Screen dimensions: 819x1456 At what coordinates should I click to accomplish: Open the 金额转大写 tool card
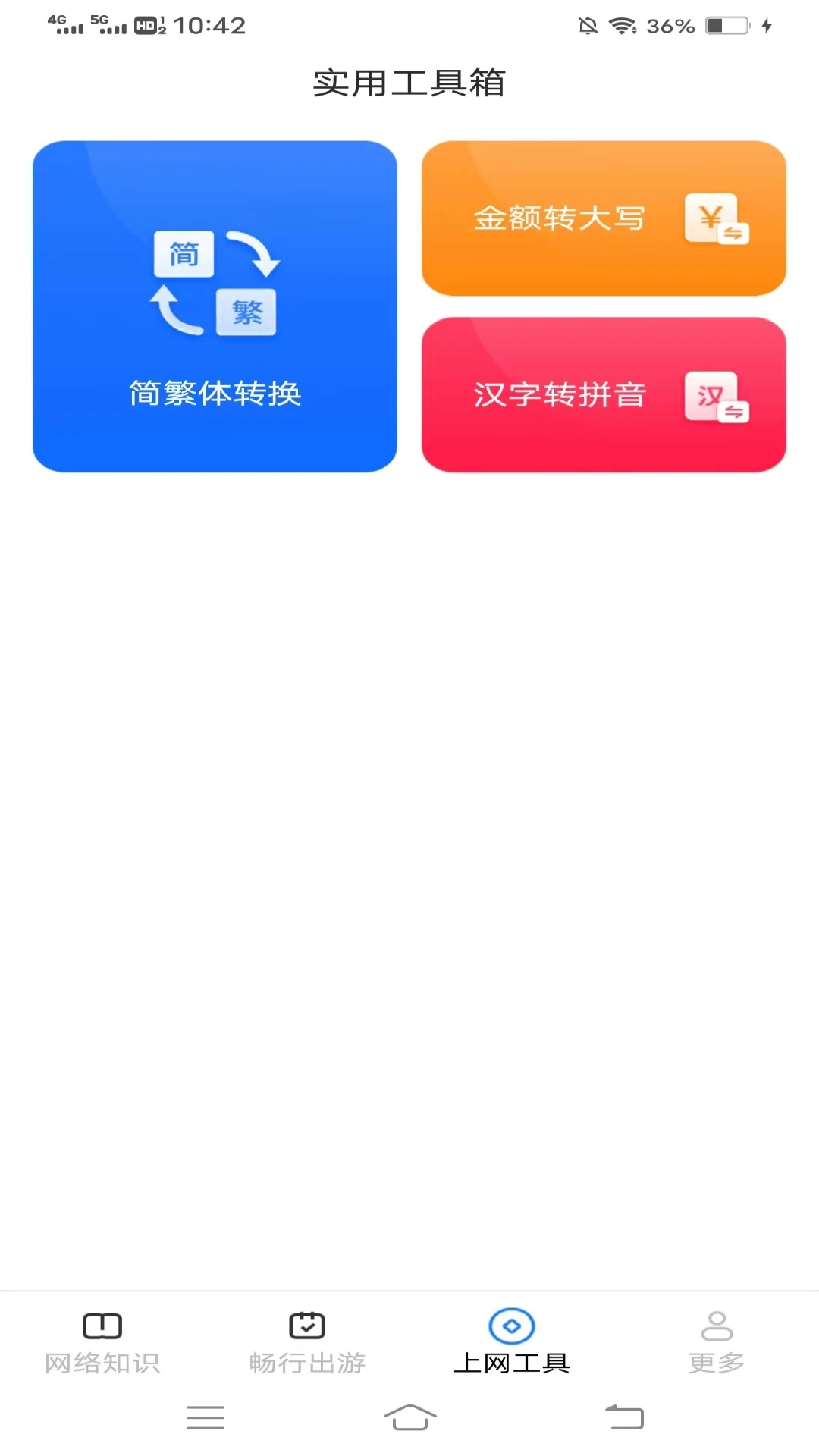pos(603,219)
